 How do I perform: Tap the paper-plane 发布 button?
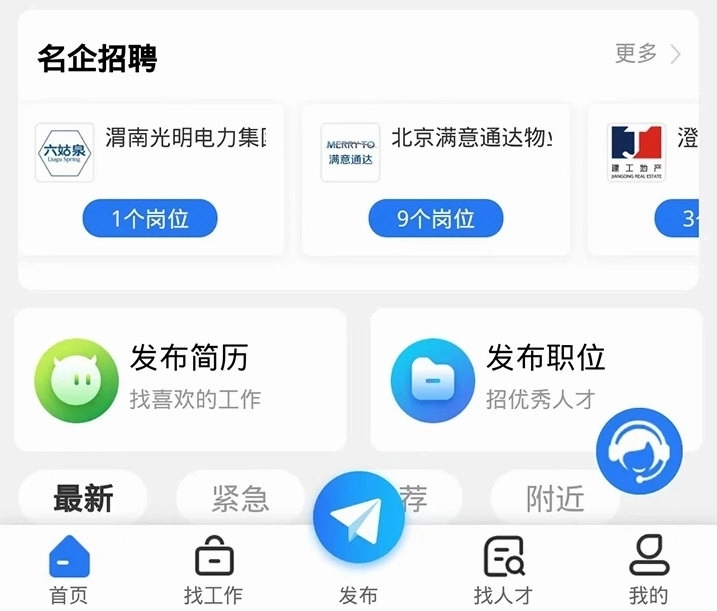coord(359,520)
